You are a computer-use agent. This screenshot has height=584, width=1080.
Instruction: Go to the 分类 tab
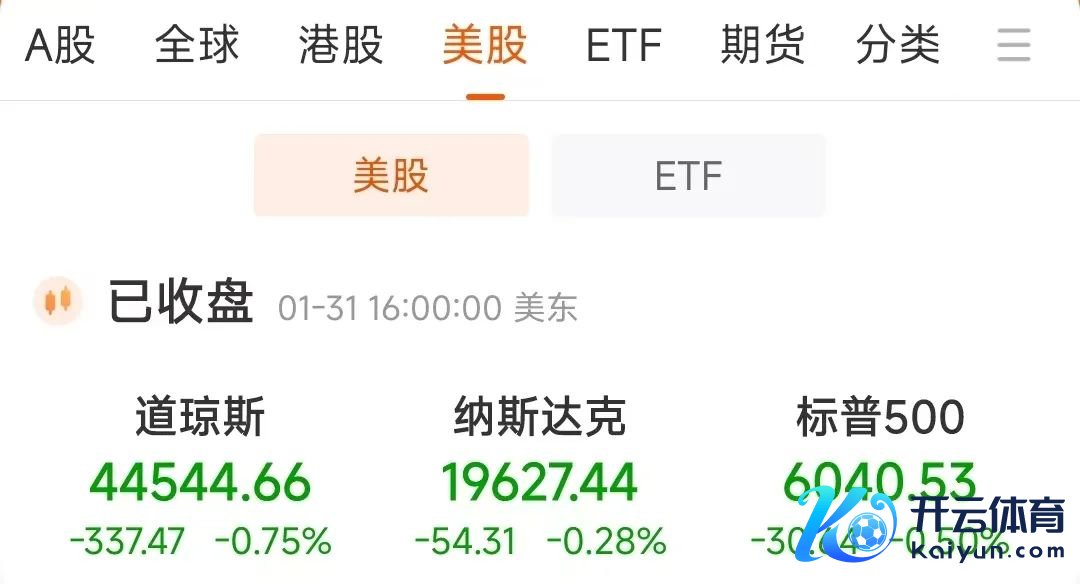point(898,46)
